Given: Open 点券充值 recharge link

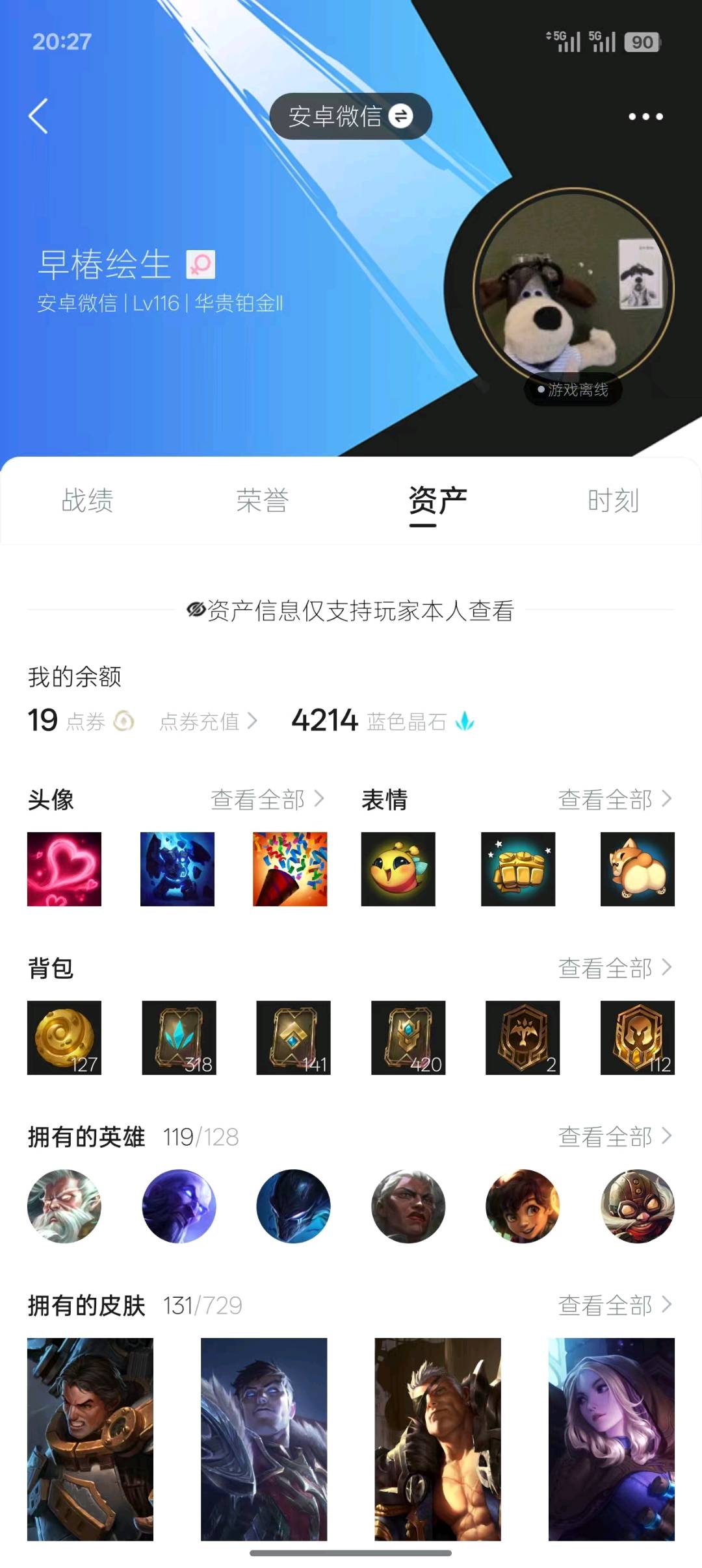Looking at the screenshot, I should [x=209, y=721].
